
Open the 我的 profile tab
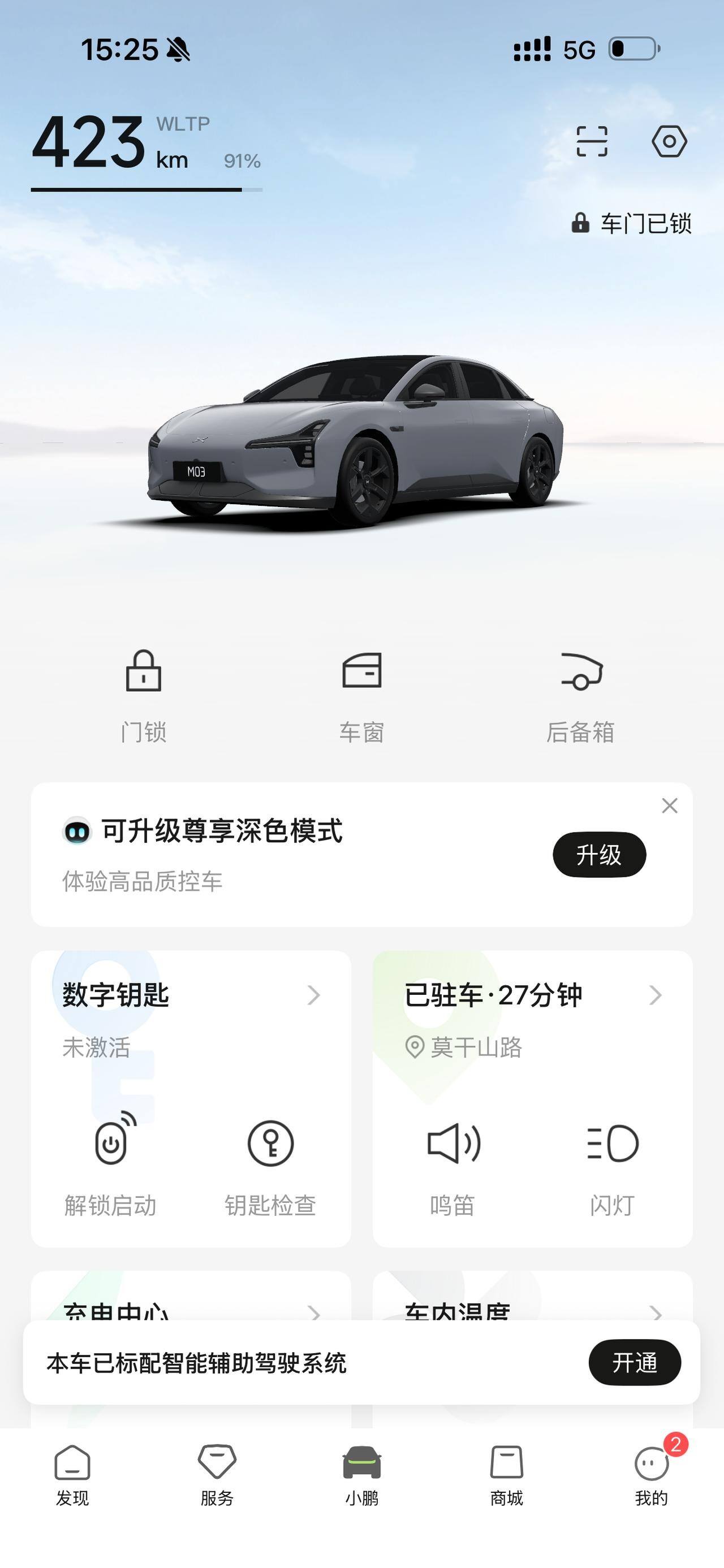651,1475
